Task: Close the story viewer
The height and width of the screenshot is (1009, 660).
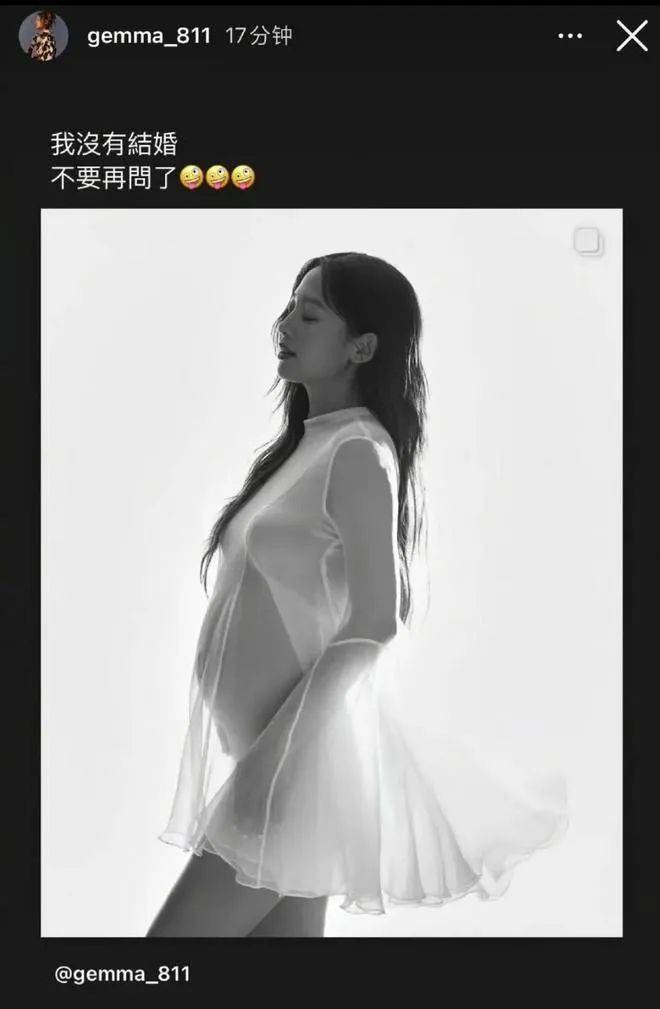Action: coord(632,36)
